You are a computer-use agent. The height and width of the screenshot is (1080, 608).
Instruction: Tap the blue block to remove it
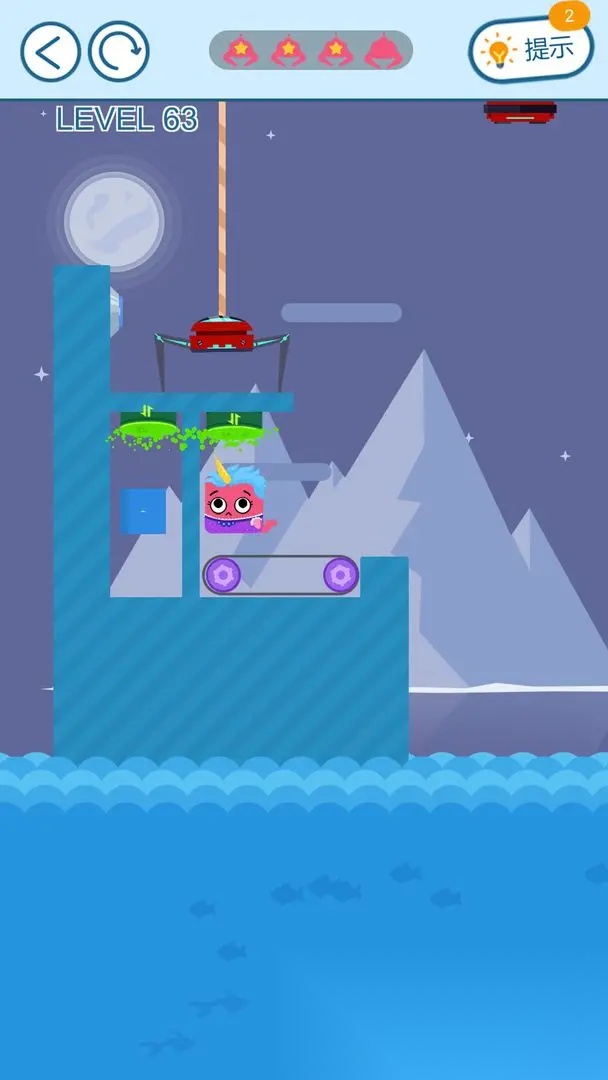tap(144, 511)
